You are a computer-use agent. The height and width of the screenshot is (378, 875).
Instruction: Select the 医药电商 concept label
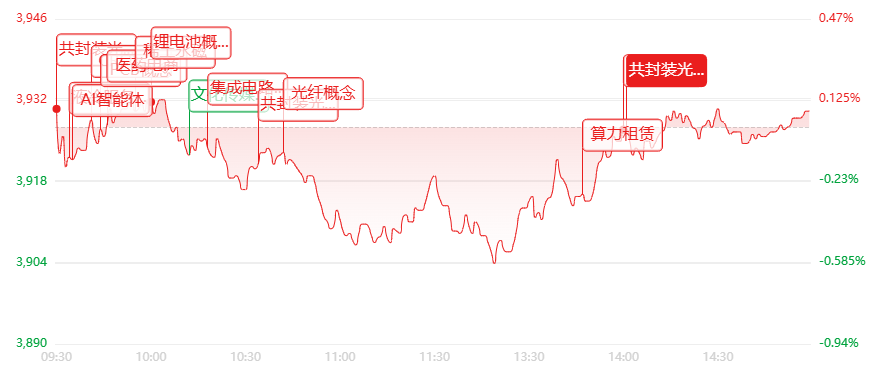point(146,65)
